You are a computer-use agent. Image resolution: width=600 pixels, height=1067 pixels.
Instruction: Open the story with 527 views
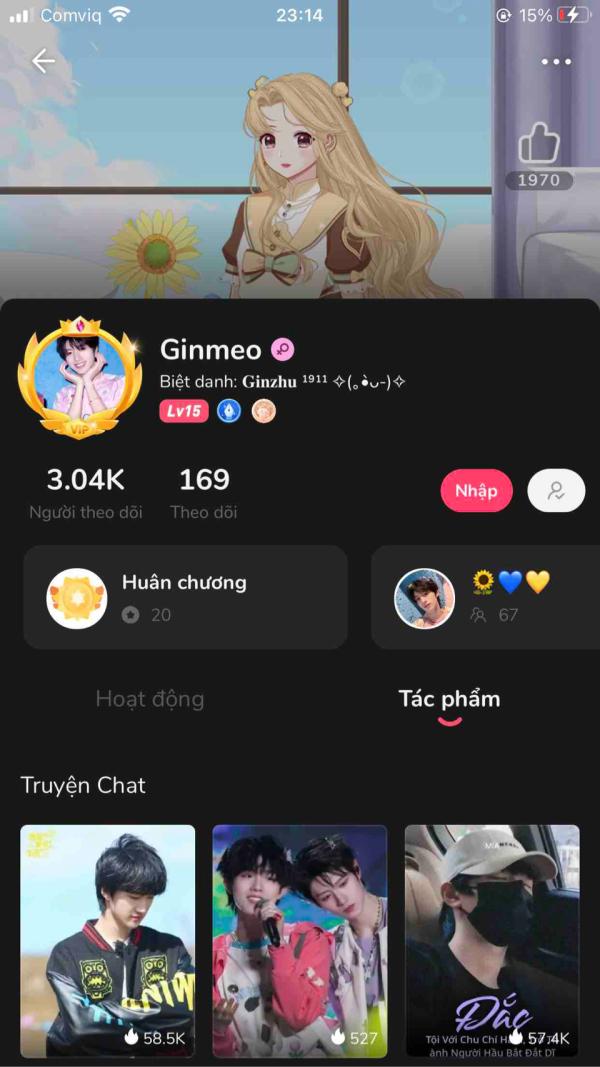(300, 940)
